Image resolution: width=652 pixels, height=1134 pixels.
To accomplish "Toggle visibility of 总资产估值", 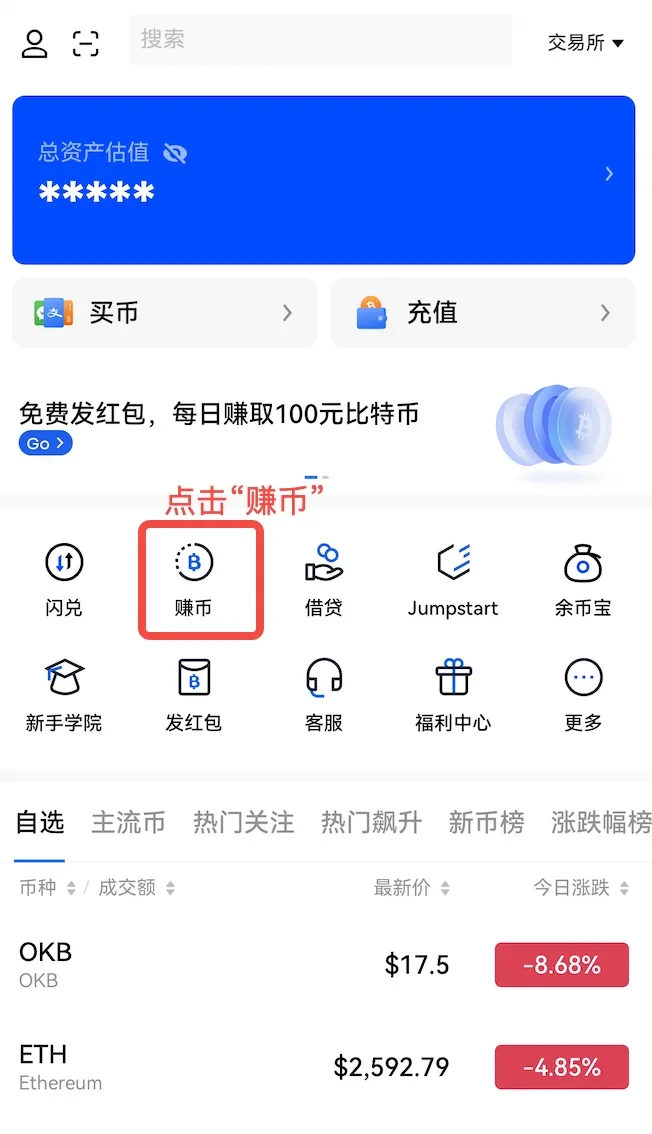I will [175, 153].
